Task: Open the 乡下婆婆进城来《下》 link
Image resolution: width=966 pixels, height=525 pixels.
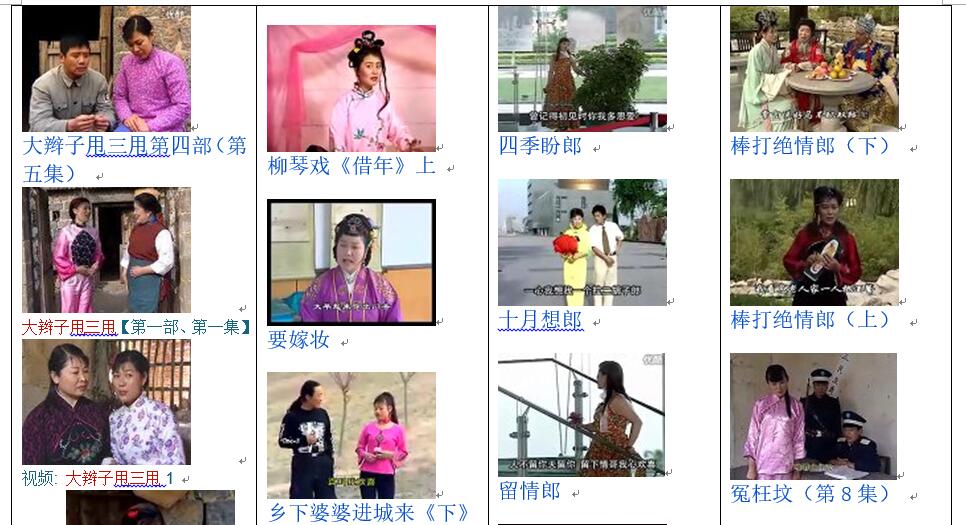Action: (x=368, y=513)
